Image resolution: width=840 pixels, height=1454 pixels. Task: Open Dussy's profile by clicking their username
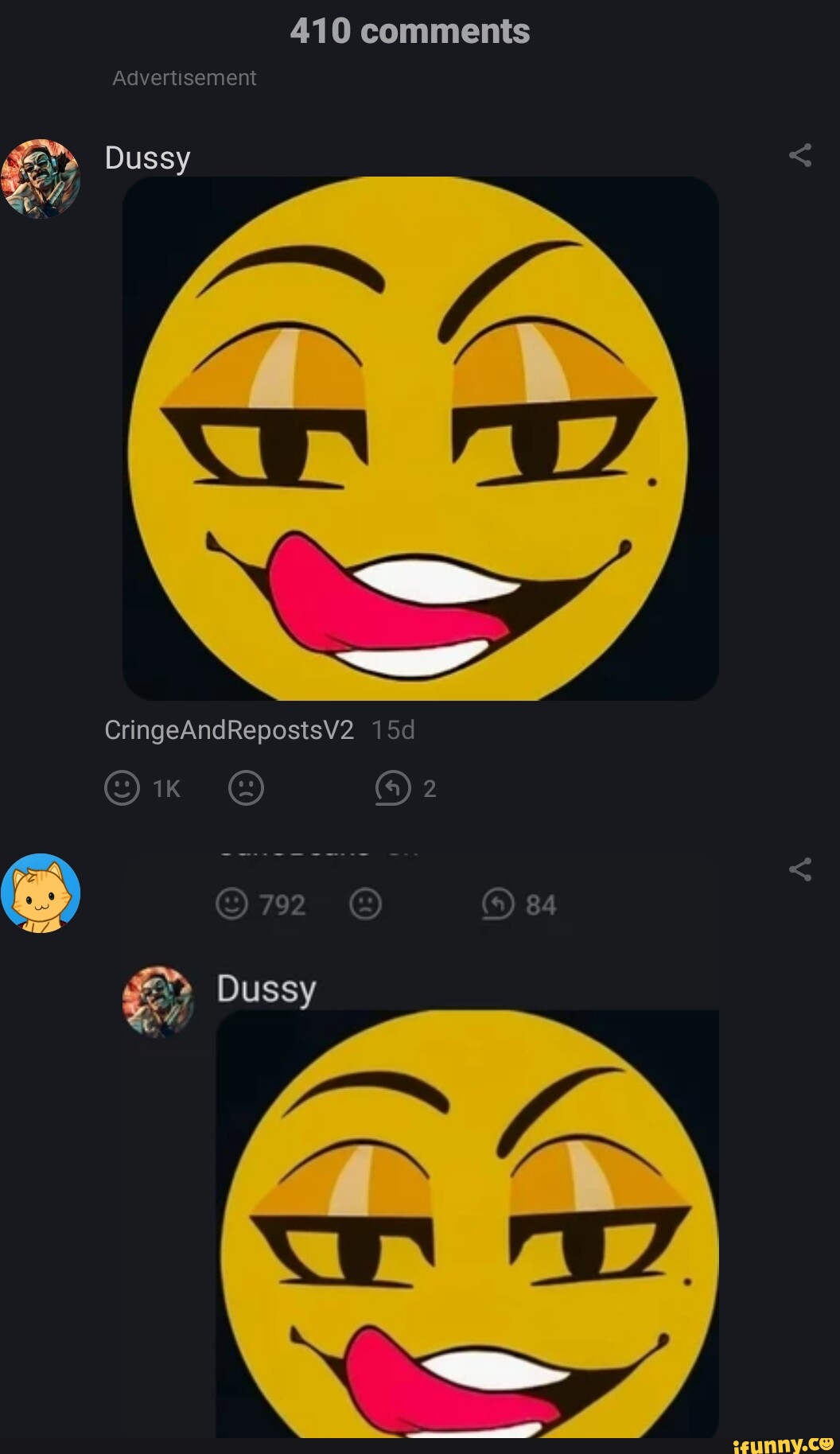146,157
